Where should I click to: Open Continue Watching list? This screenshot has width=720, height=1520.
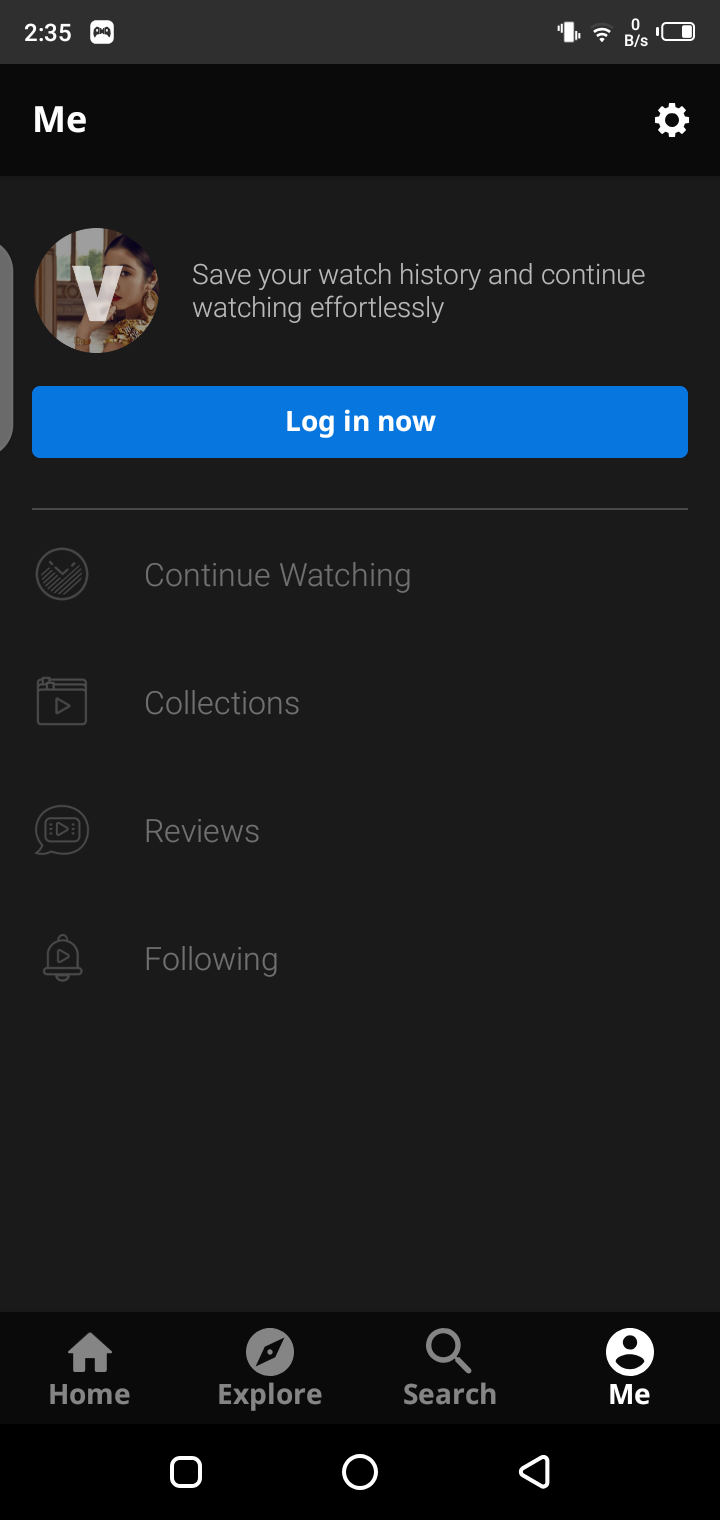[277, 575]
